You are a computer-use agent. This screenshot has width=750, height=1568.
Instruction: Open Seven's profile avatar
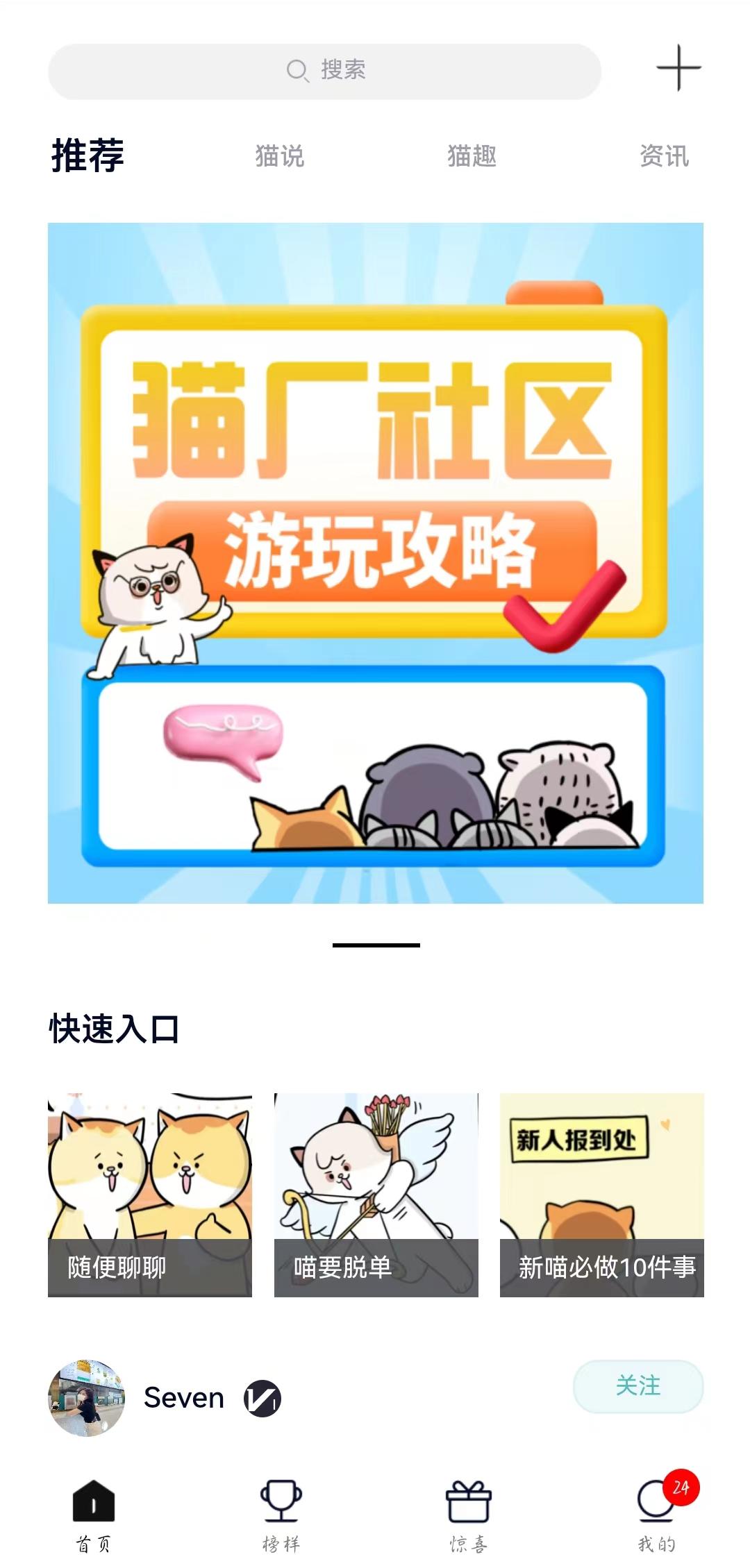(86, 1397)
